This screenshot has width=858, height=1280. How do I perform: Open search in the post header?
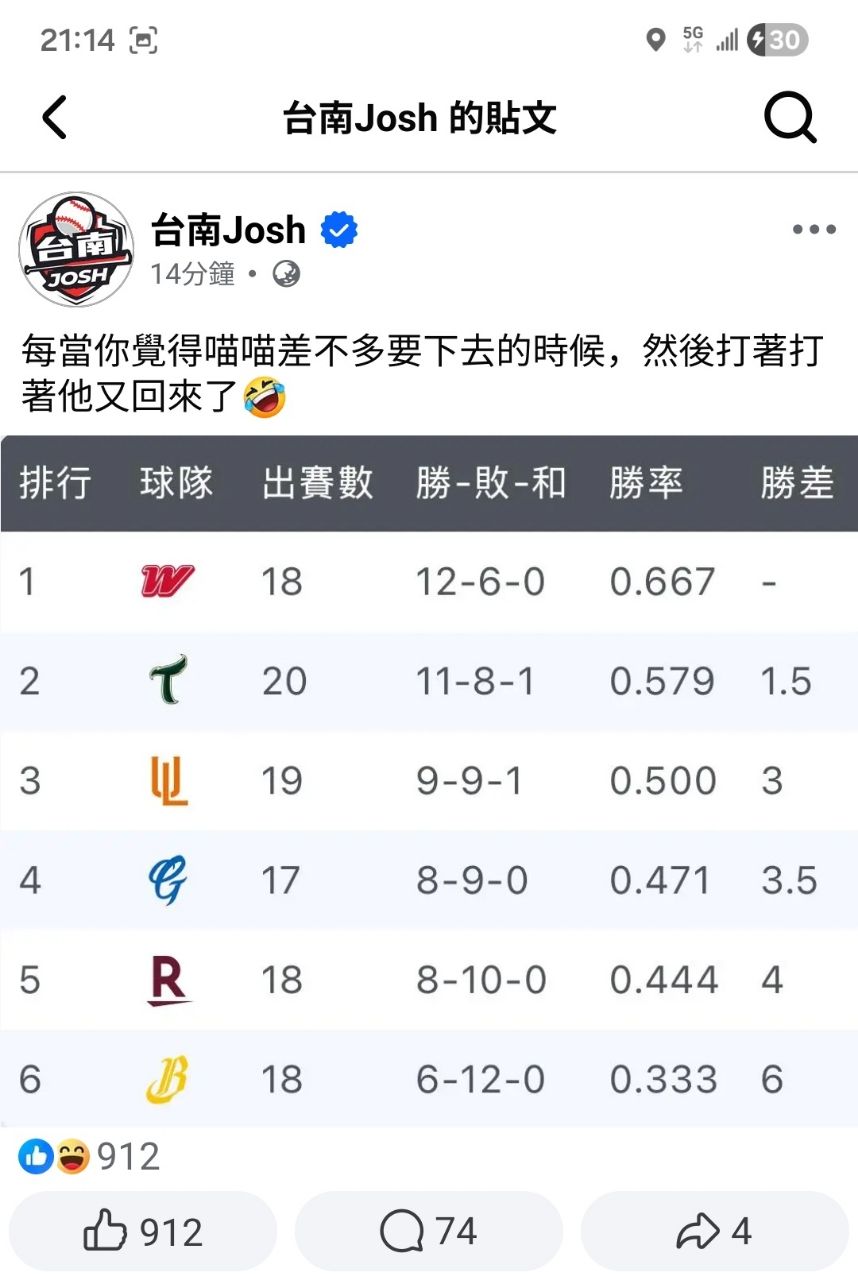tap(790, 118)
